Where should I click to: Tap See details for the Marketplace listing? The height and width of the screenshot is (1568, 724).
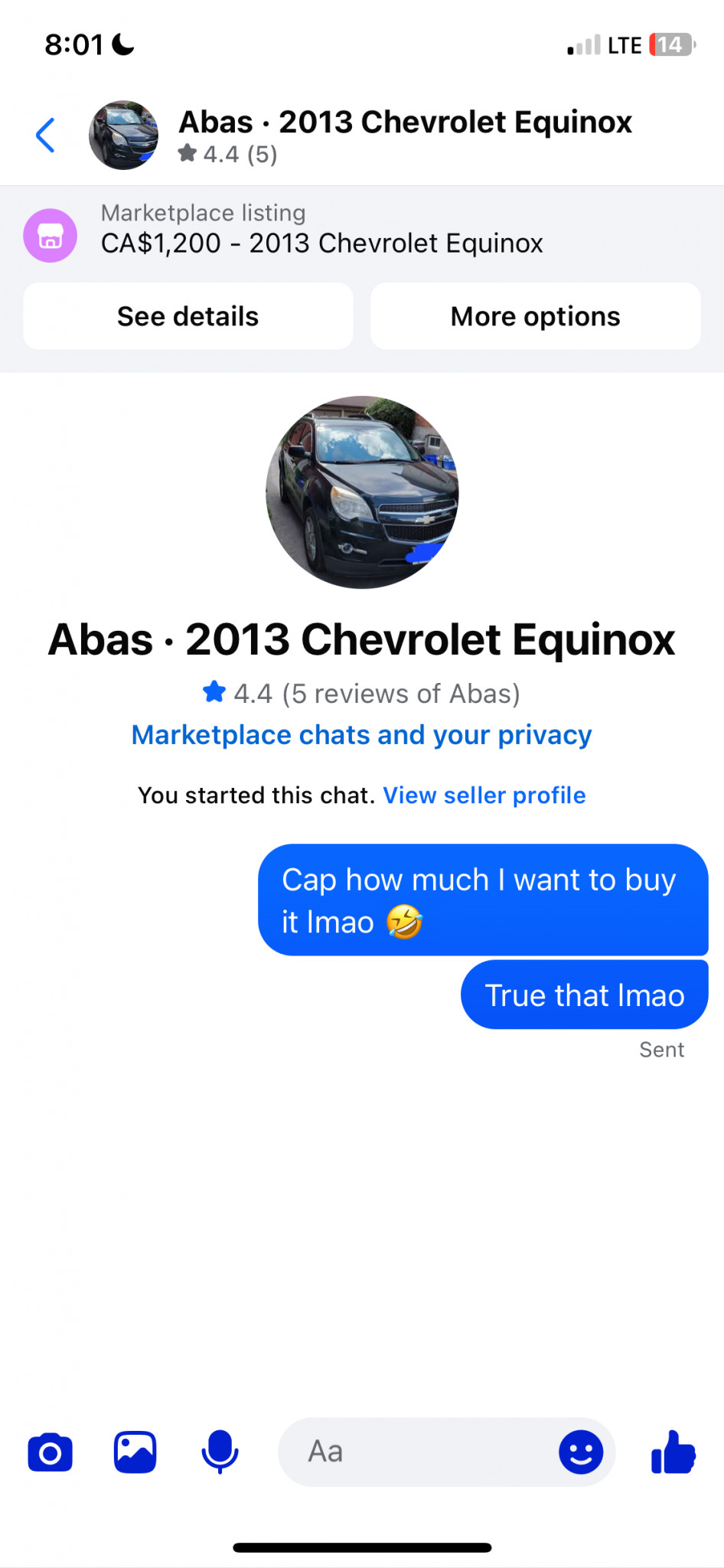(x=188, y=316)
